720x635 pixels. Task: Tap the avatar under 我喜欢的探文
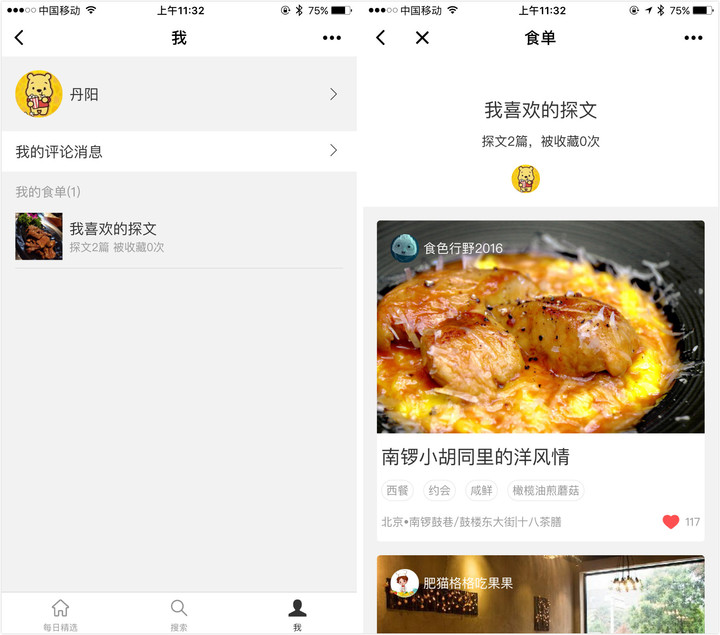click(526, 179)
